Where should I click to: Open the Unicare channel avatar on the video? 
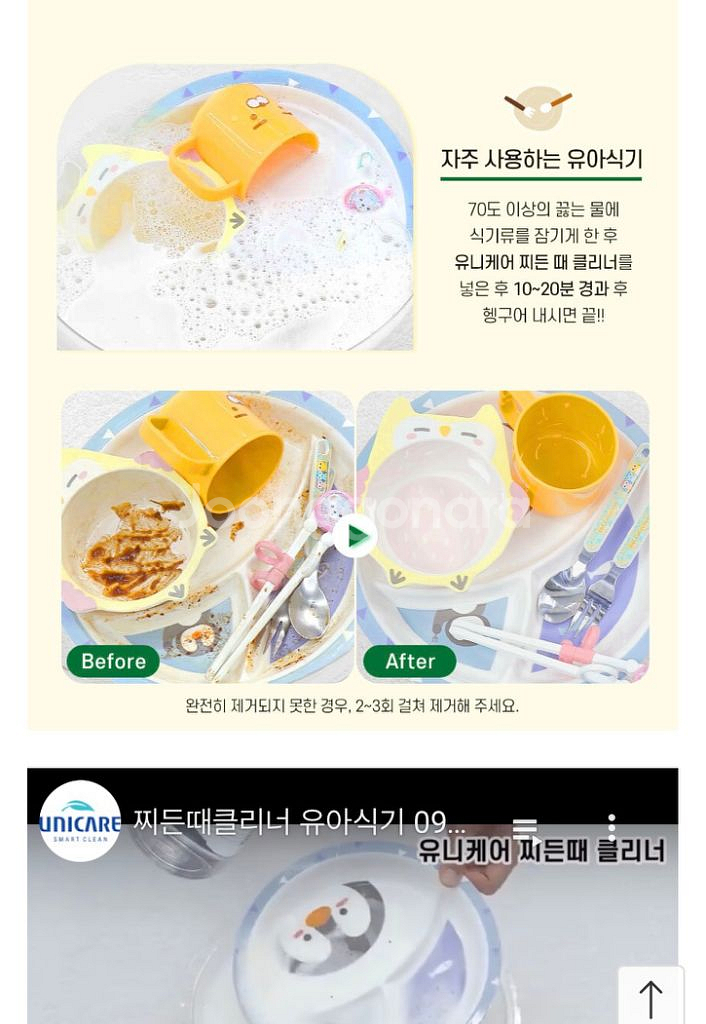80,822
